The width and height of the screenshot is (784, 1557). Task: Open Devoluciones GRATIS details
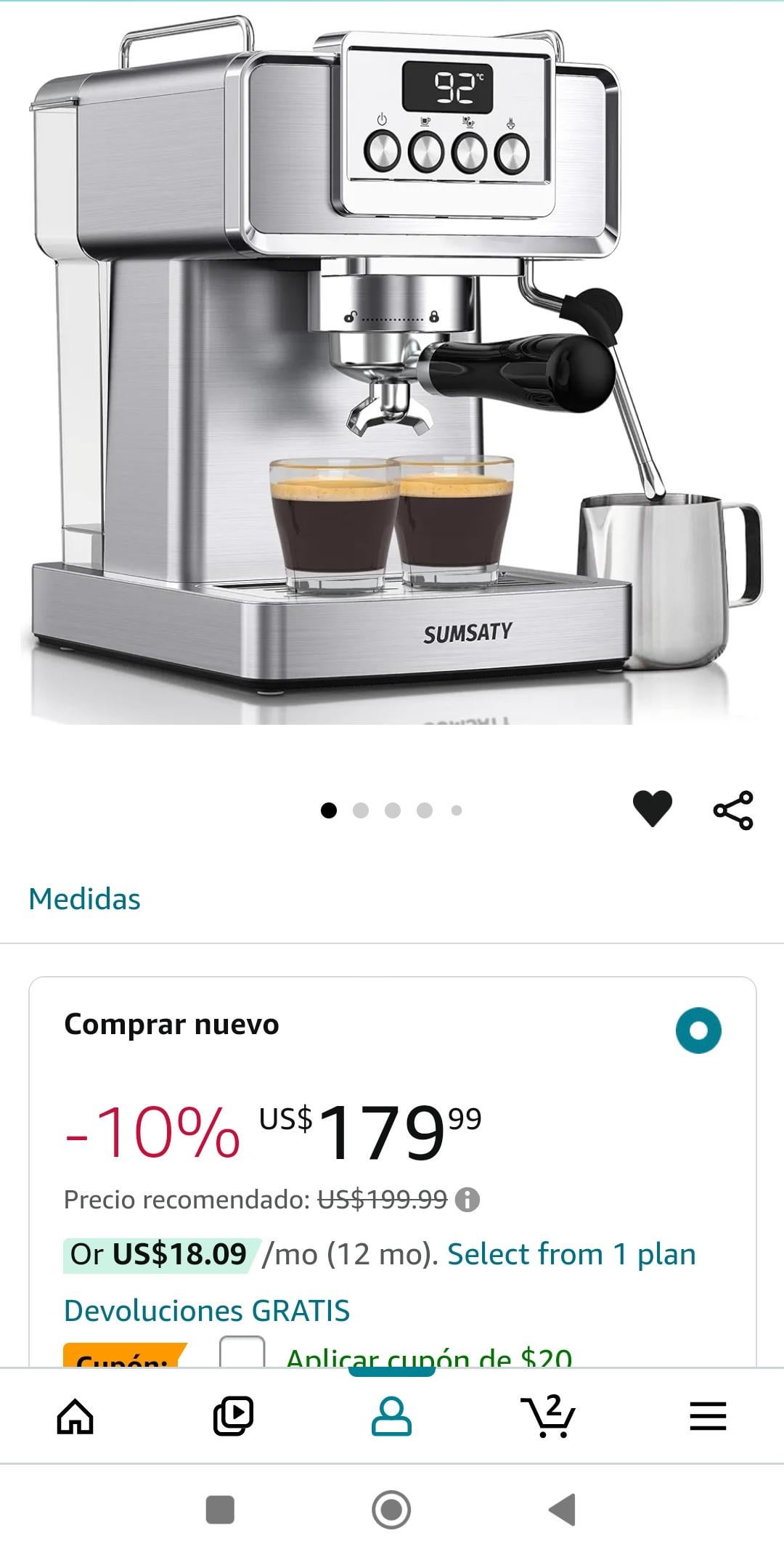coord(207,1311)
